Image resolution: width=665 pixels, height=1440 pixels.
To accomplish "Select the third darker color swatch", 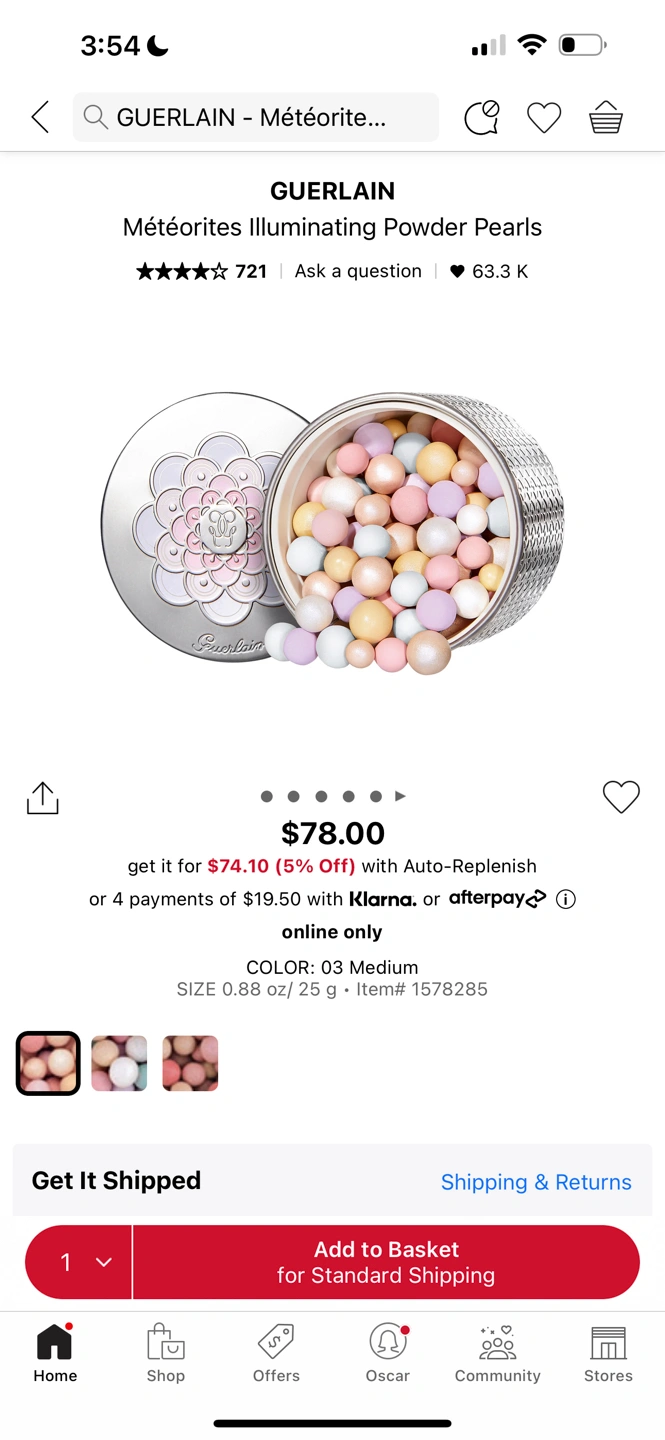I will pos(190,1063).
